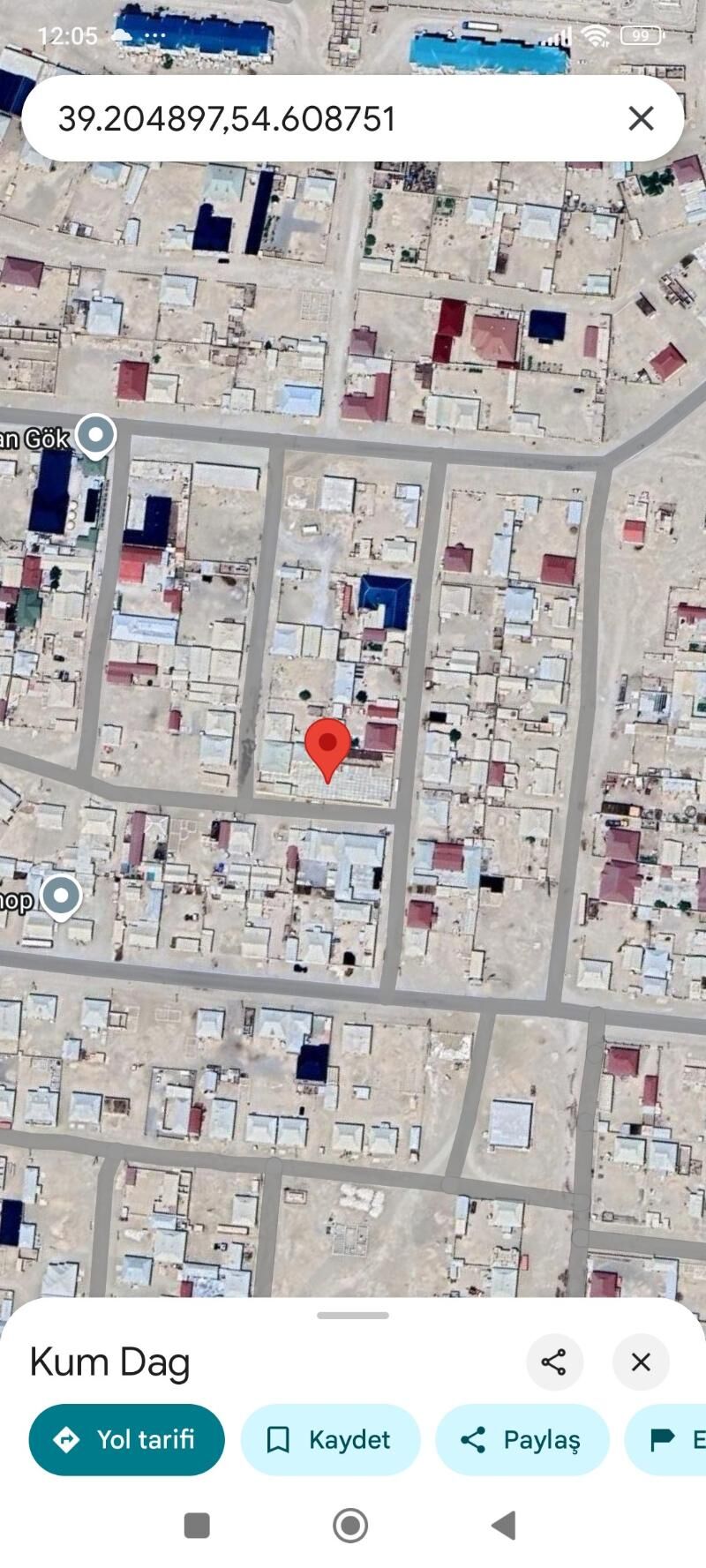The width and height of the screenshot is (706, 1568).
Task: Close the Kum Dag place panel
Action: (641, 1362)
